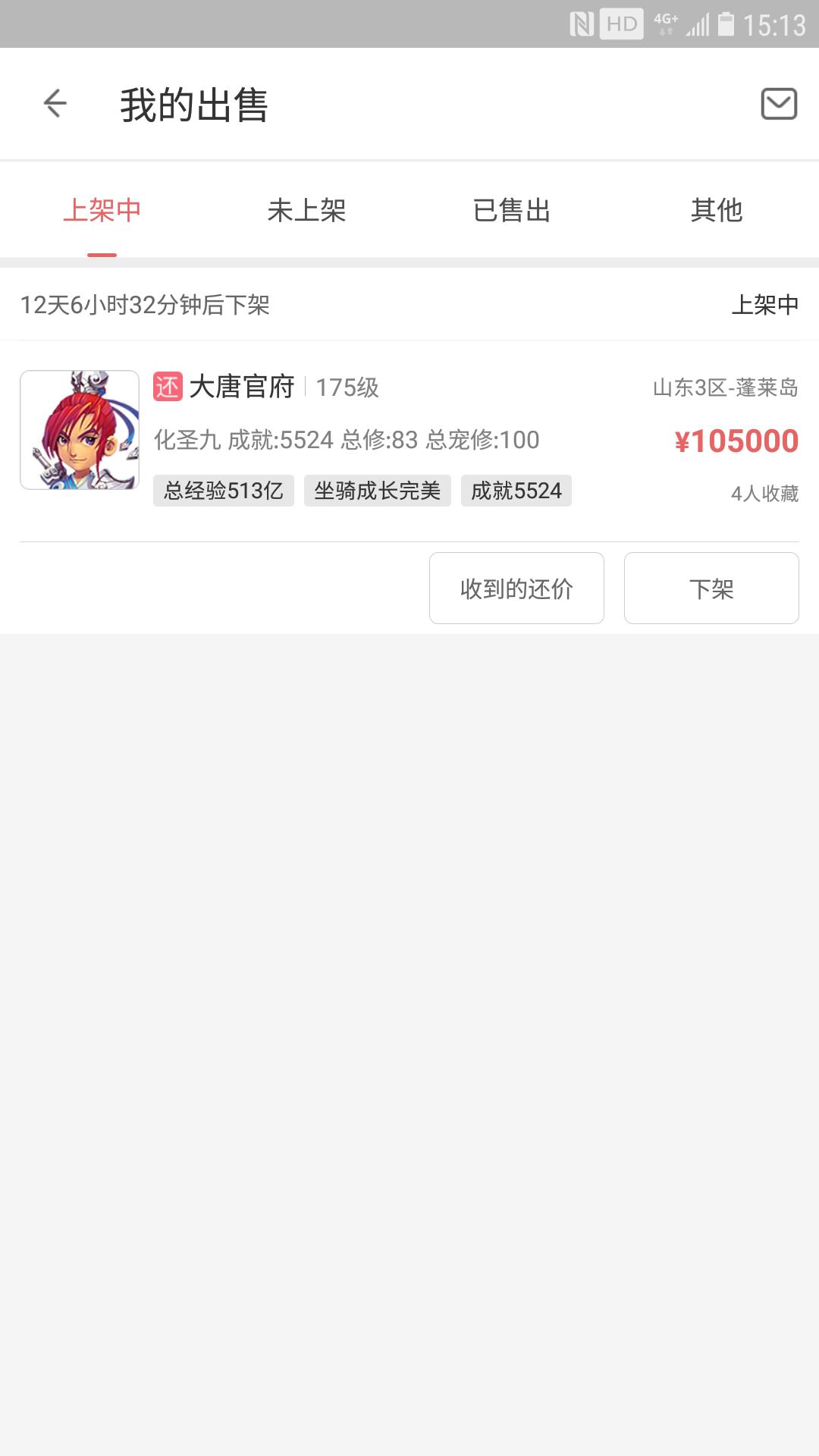Tap 下架 to delist the item
This screenshot has width=819, height=1456.
coord(711,588)
